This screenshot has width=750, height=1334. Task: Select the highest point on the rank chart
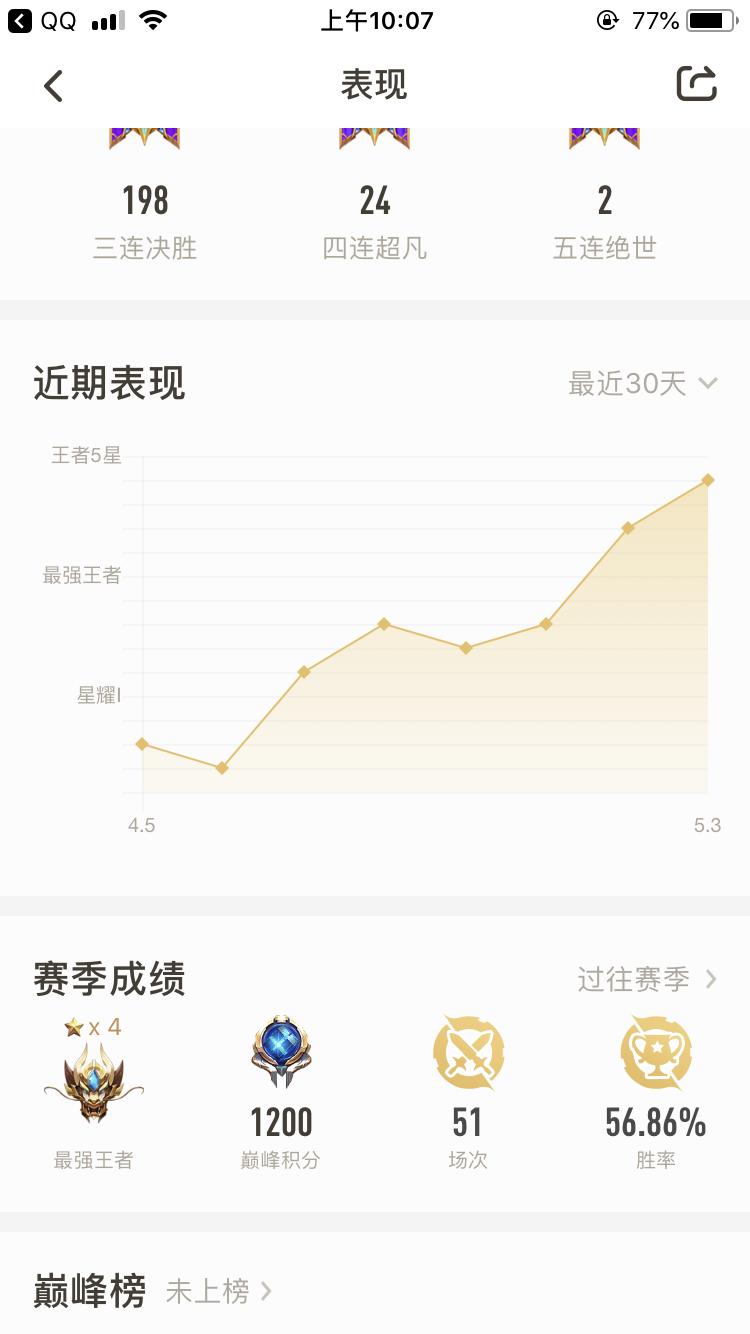click(707, 480)
